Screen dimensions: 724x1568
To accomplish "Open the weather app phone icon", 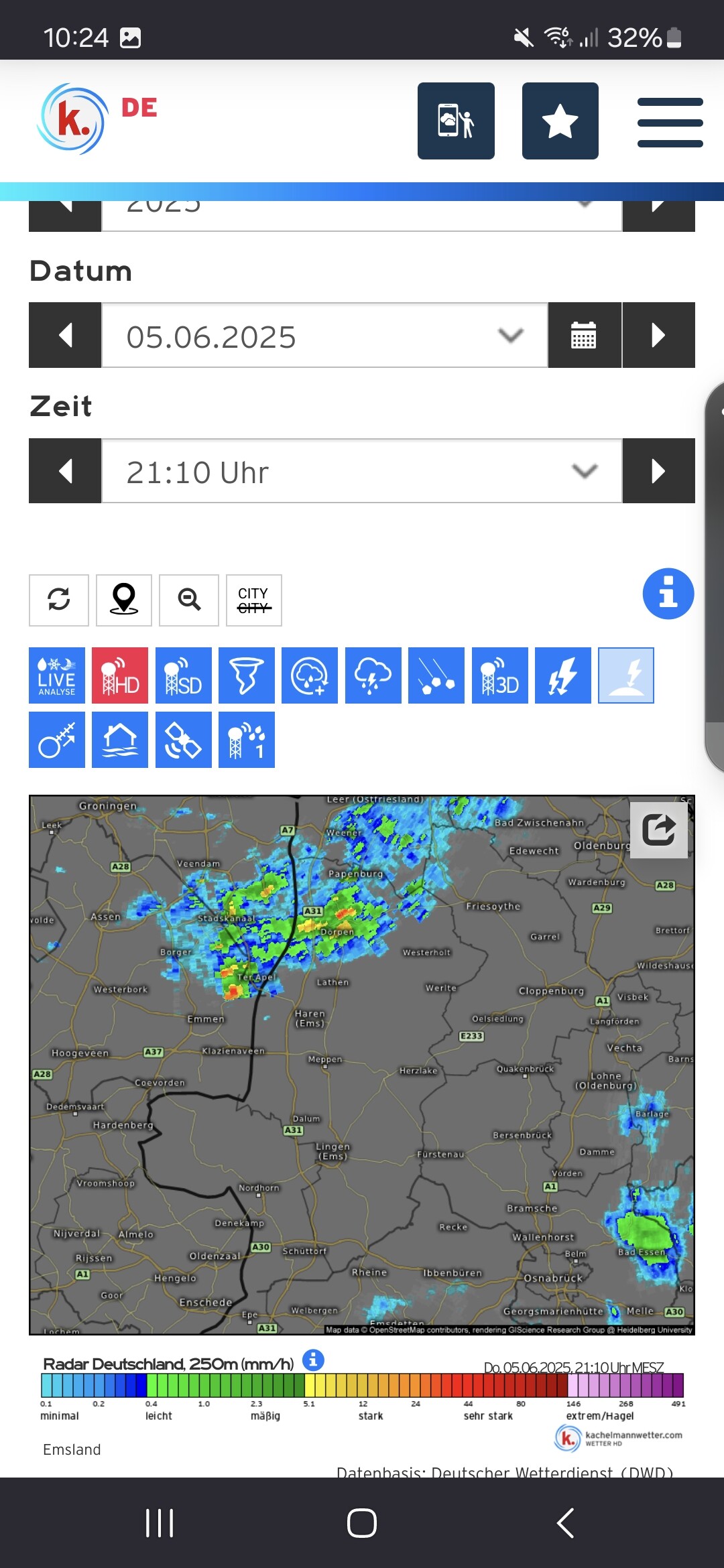I will pyautogui.click(x=456, y=121).
